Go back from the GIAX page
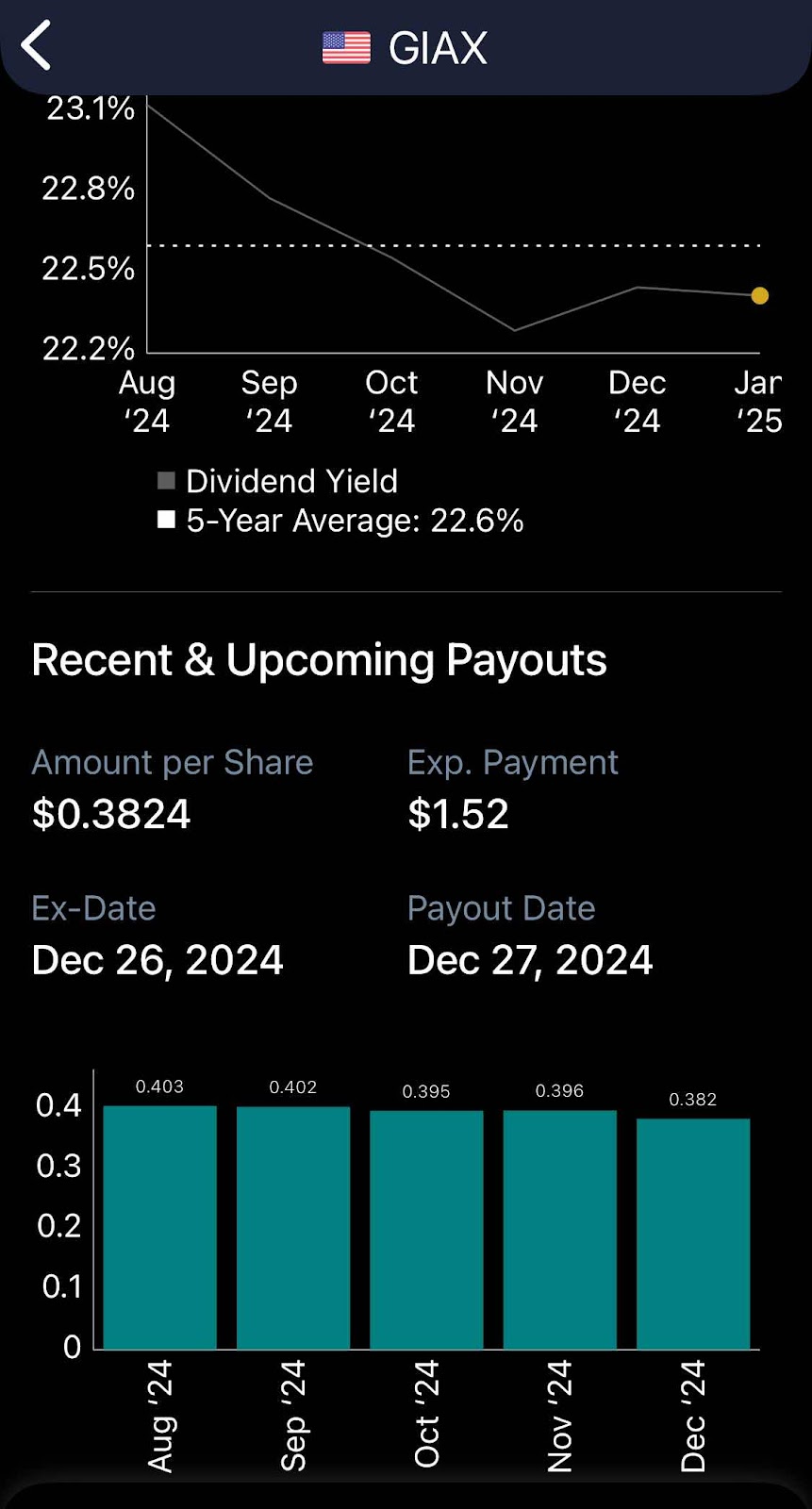The image size is (812, 1509). [x=36, y=46]
